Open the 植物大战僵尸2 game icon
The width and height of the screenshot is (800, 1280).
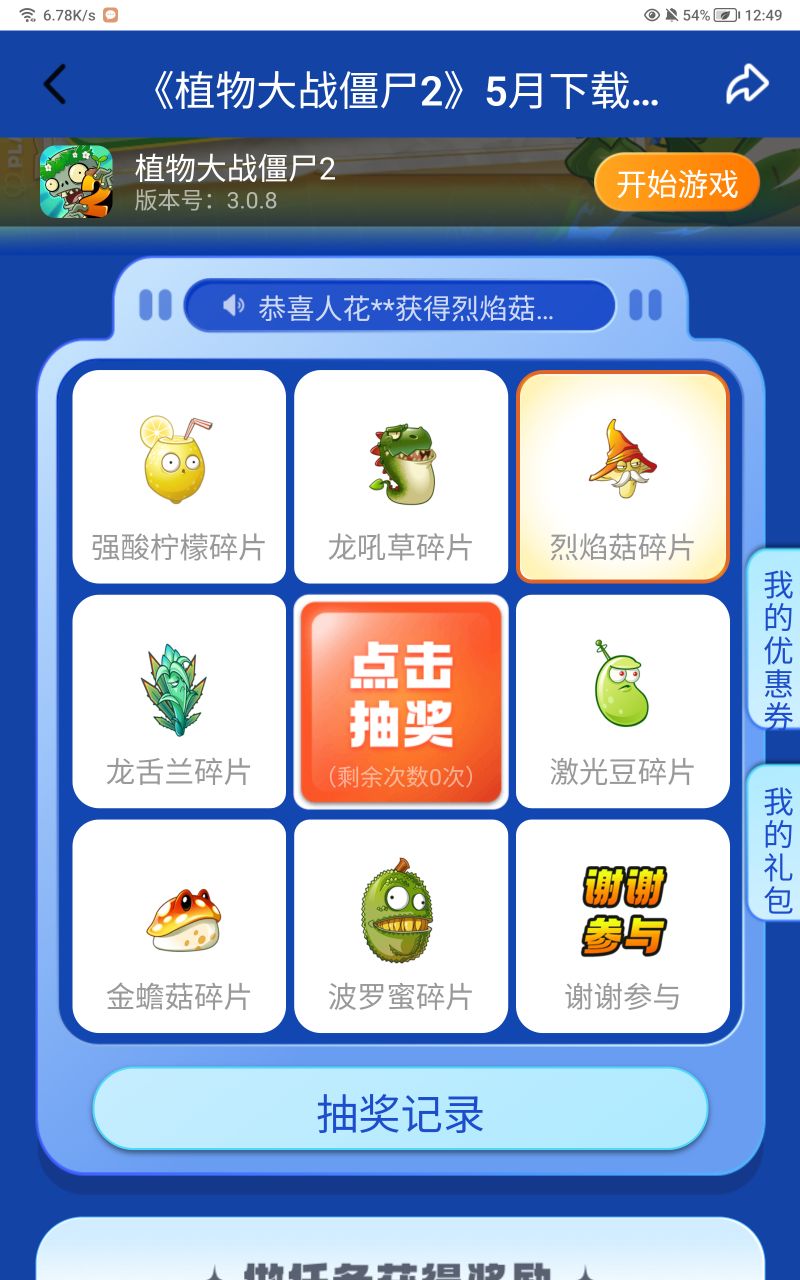[76, 181]
